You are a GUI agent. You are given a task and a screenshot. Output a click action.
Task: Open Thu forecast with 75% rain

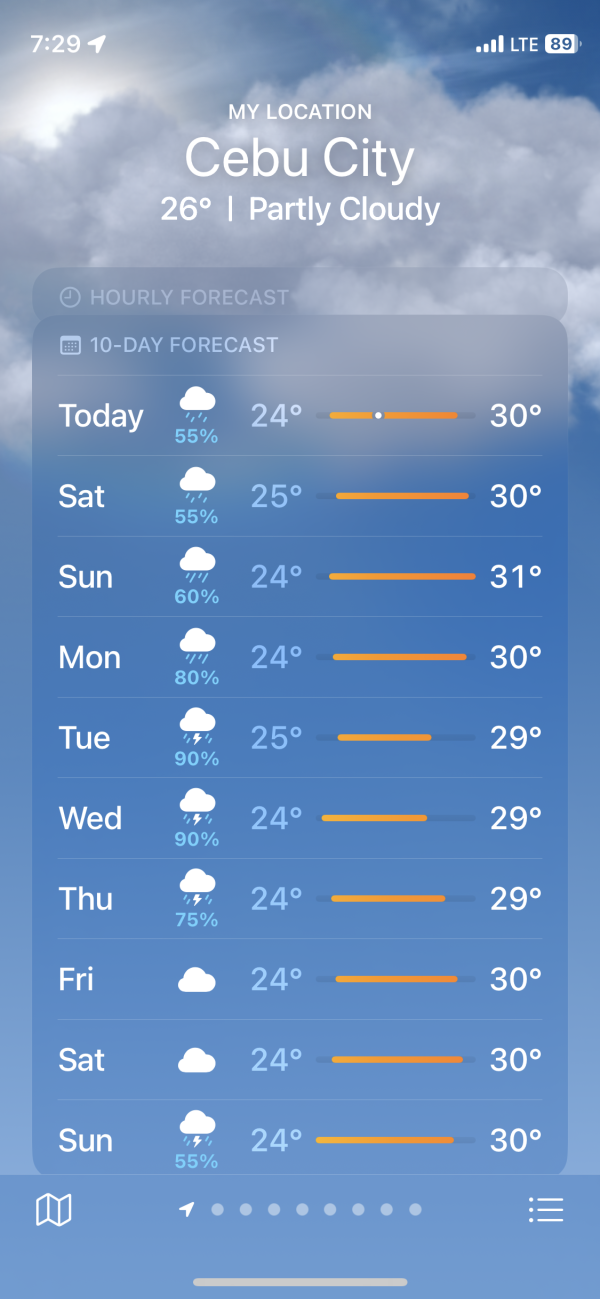tap(300, 899)
